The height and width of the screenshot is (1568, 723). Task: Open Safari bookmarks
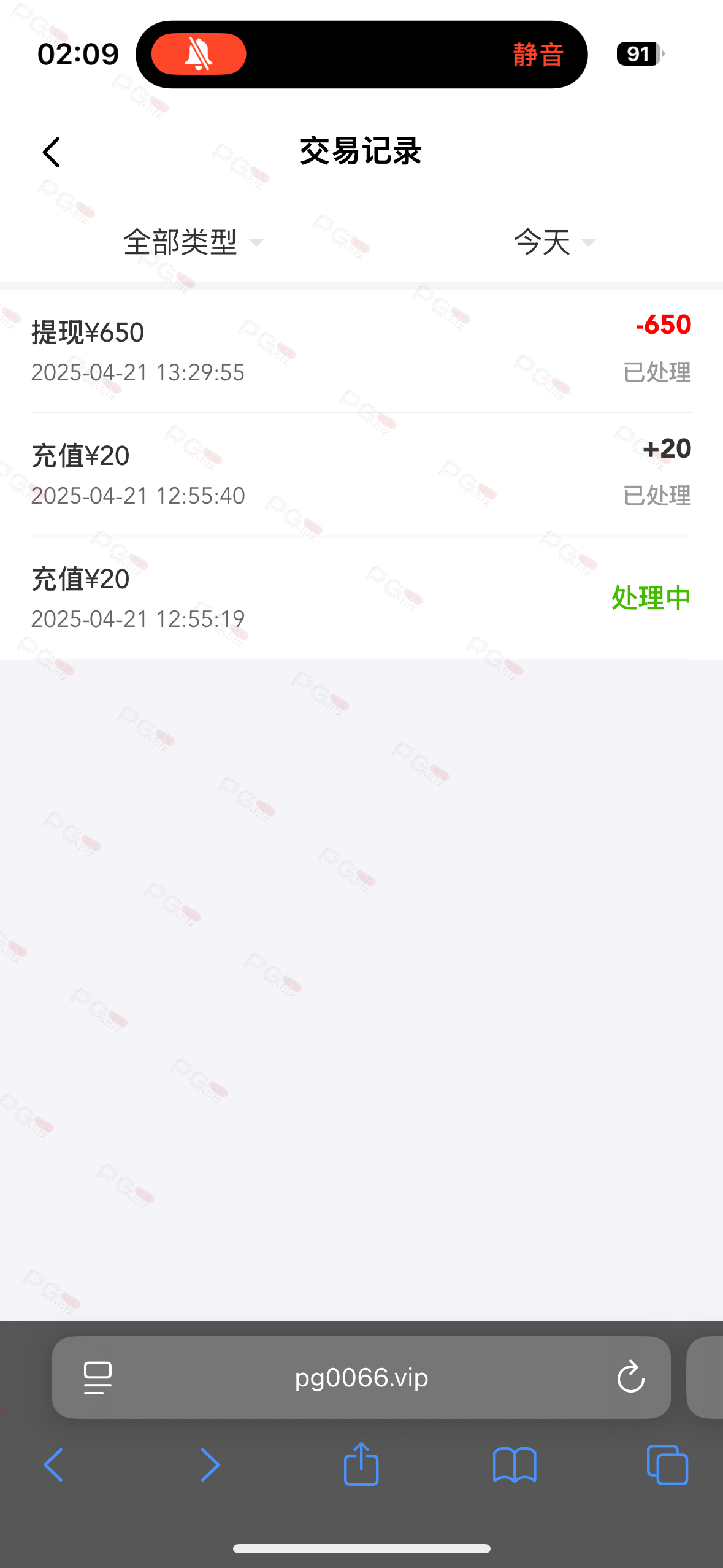515,1465
